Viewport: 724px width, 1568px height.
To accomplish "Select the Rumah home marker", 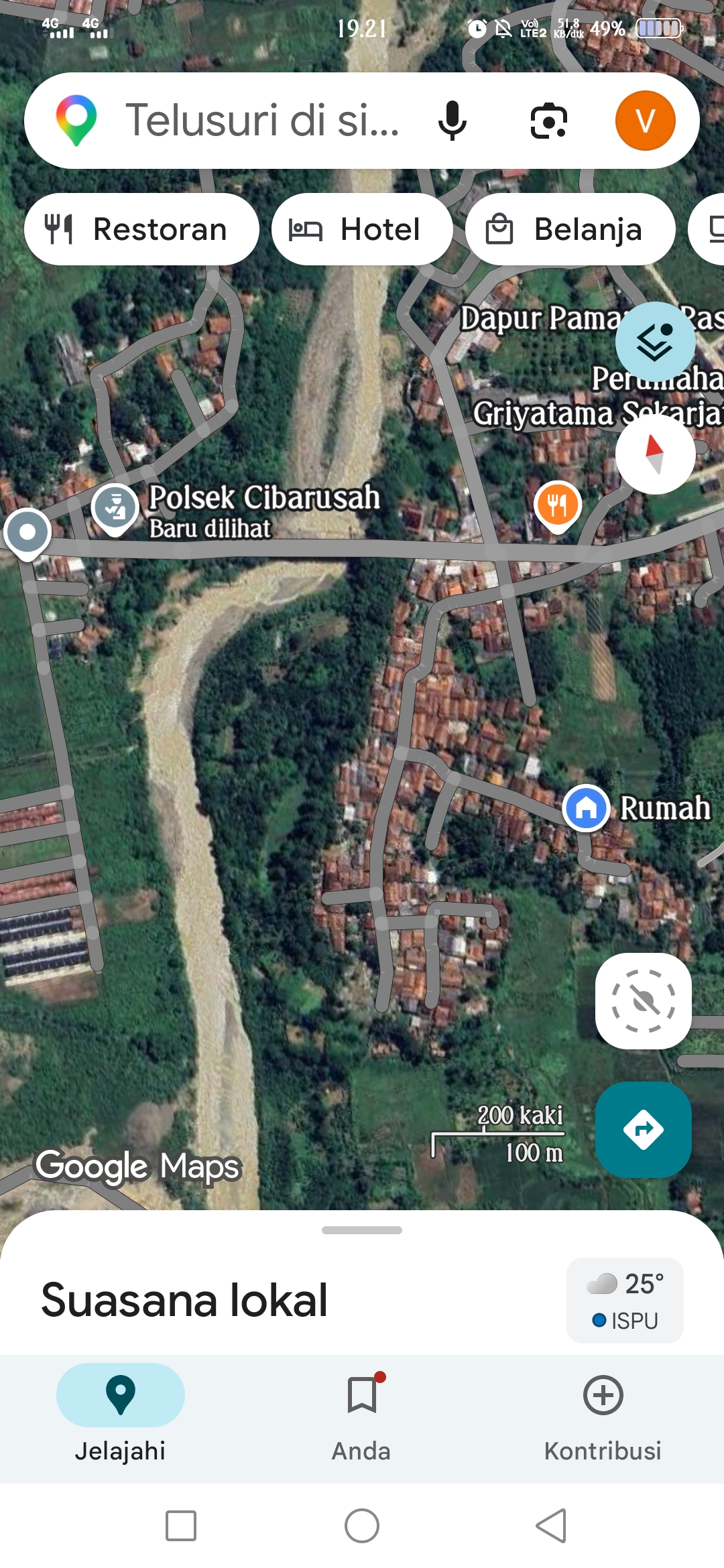I will [x=586, y=807].
